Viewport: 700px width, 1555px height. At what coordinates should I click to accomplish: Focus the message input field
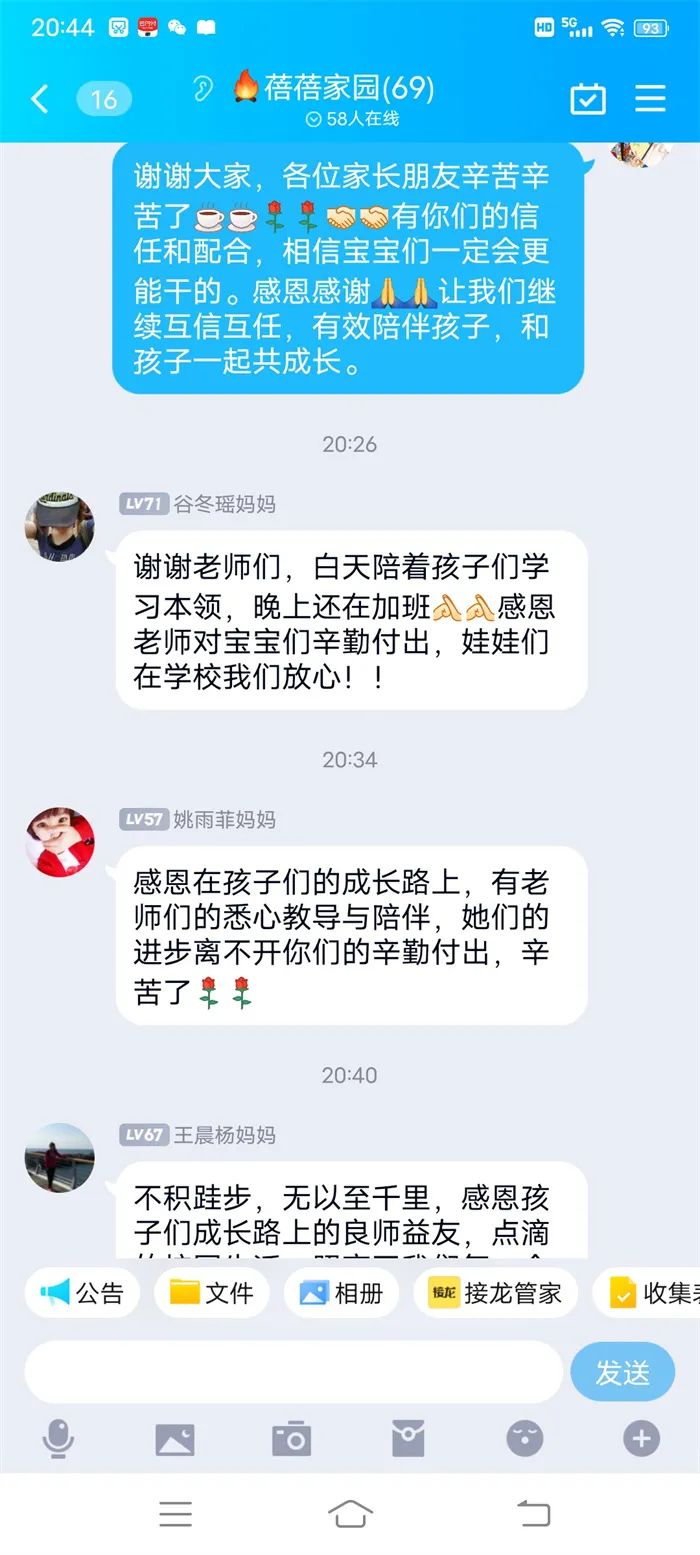click(x=293, y=1372)
